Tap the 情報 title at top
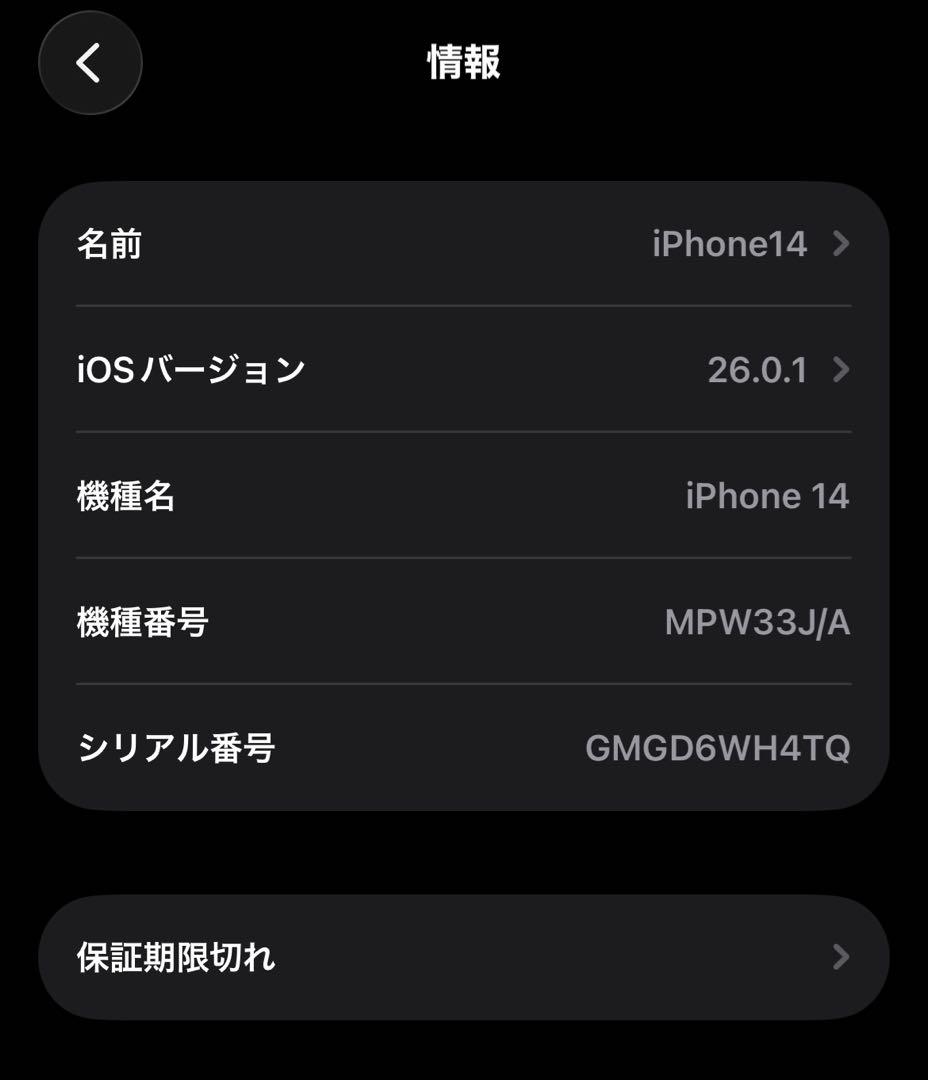The height and width of the screenshot is (1080, 928). 464,62
